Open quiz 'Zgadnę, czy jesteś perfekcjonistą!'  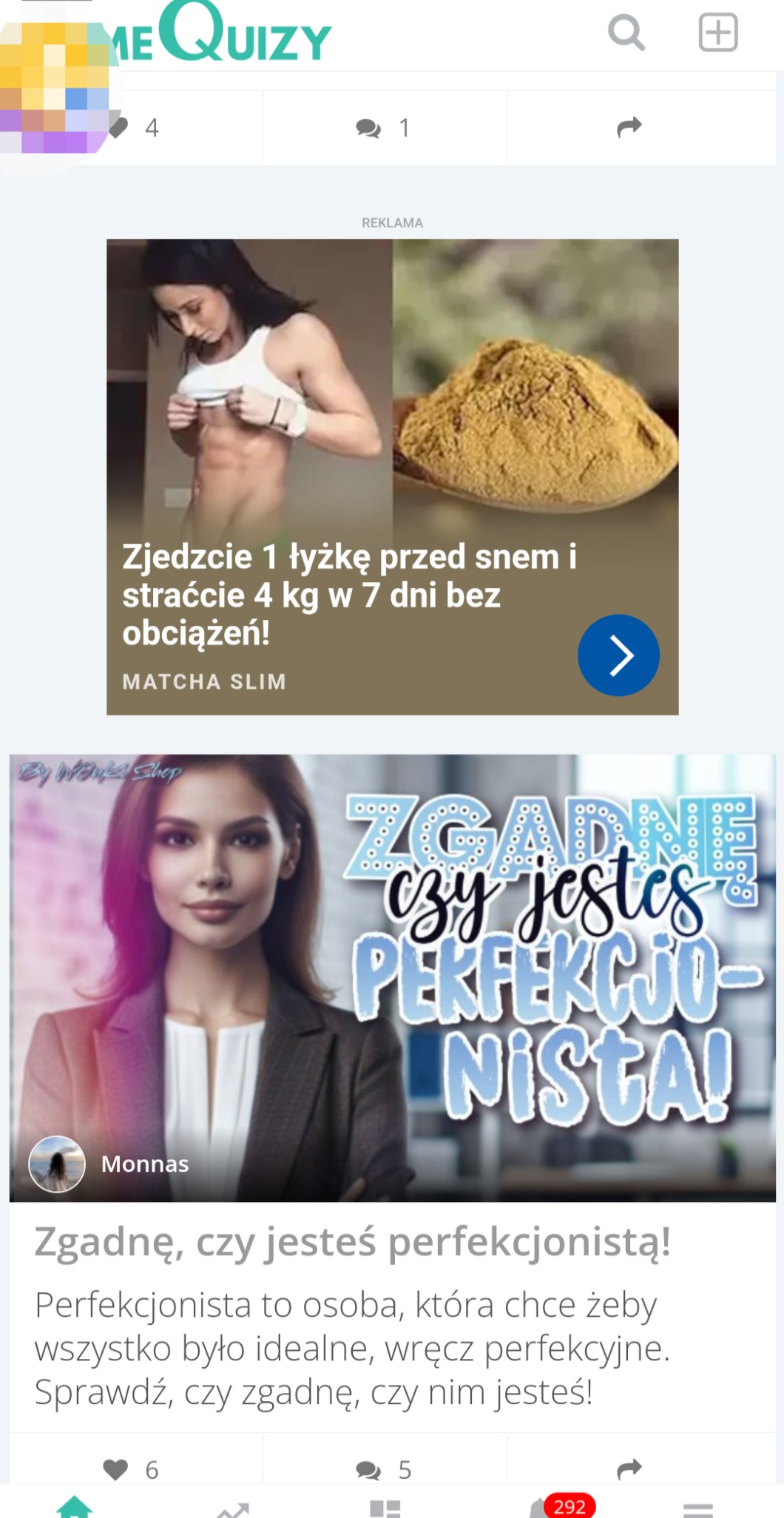click(x=353, y=1243)
